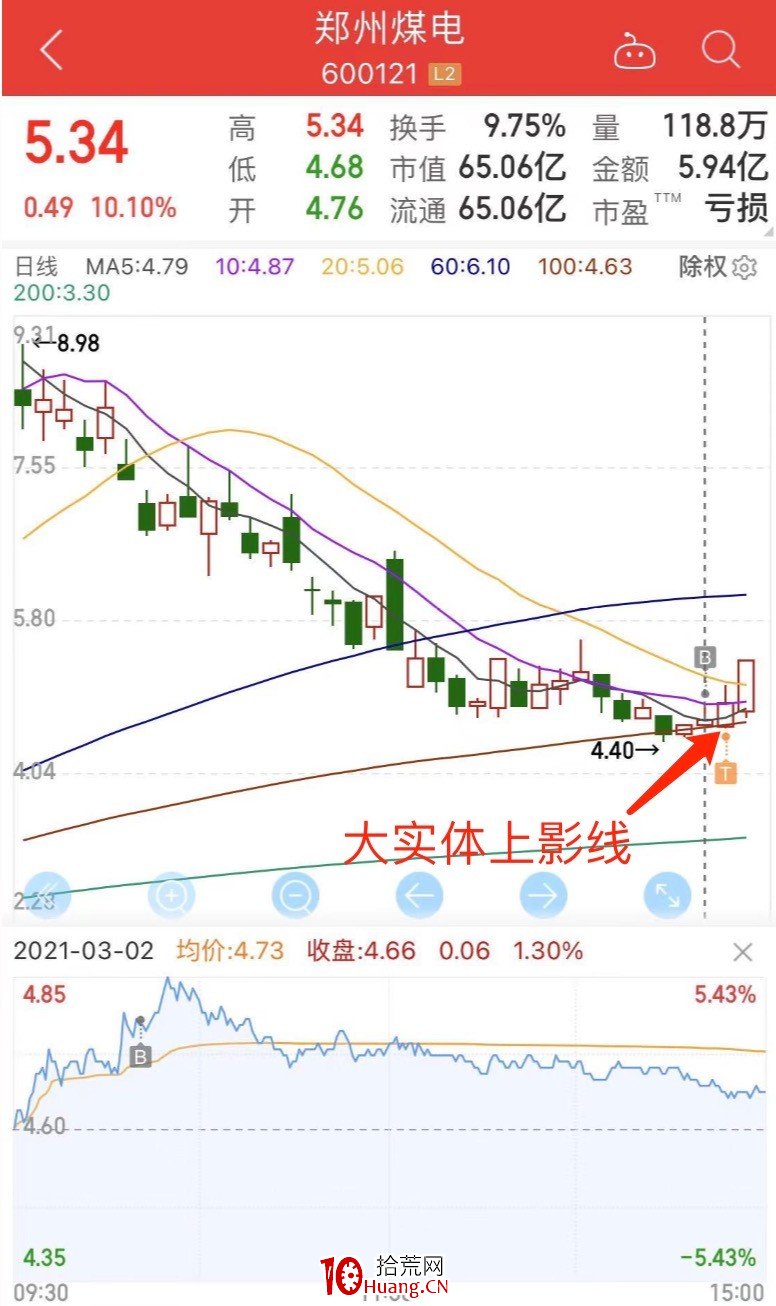Open the drawing tool on chart toolbar

click(47, 895)
